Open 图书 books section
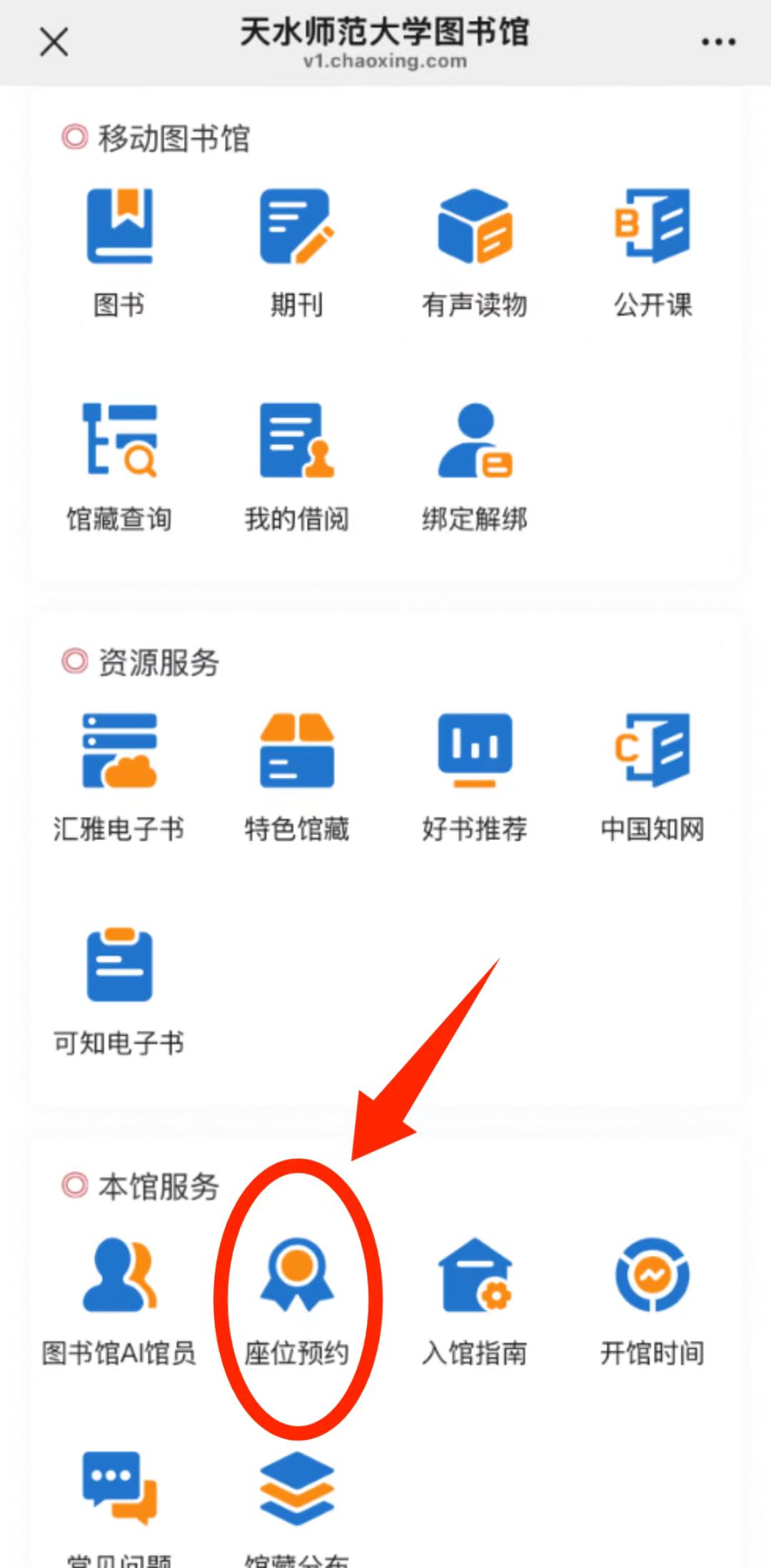 point(119,227)
